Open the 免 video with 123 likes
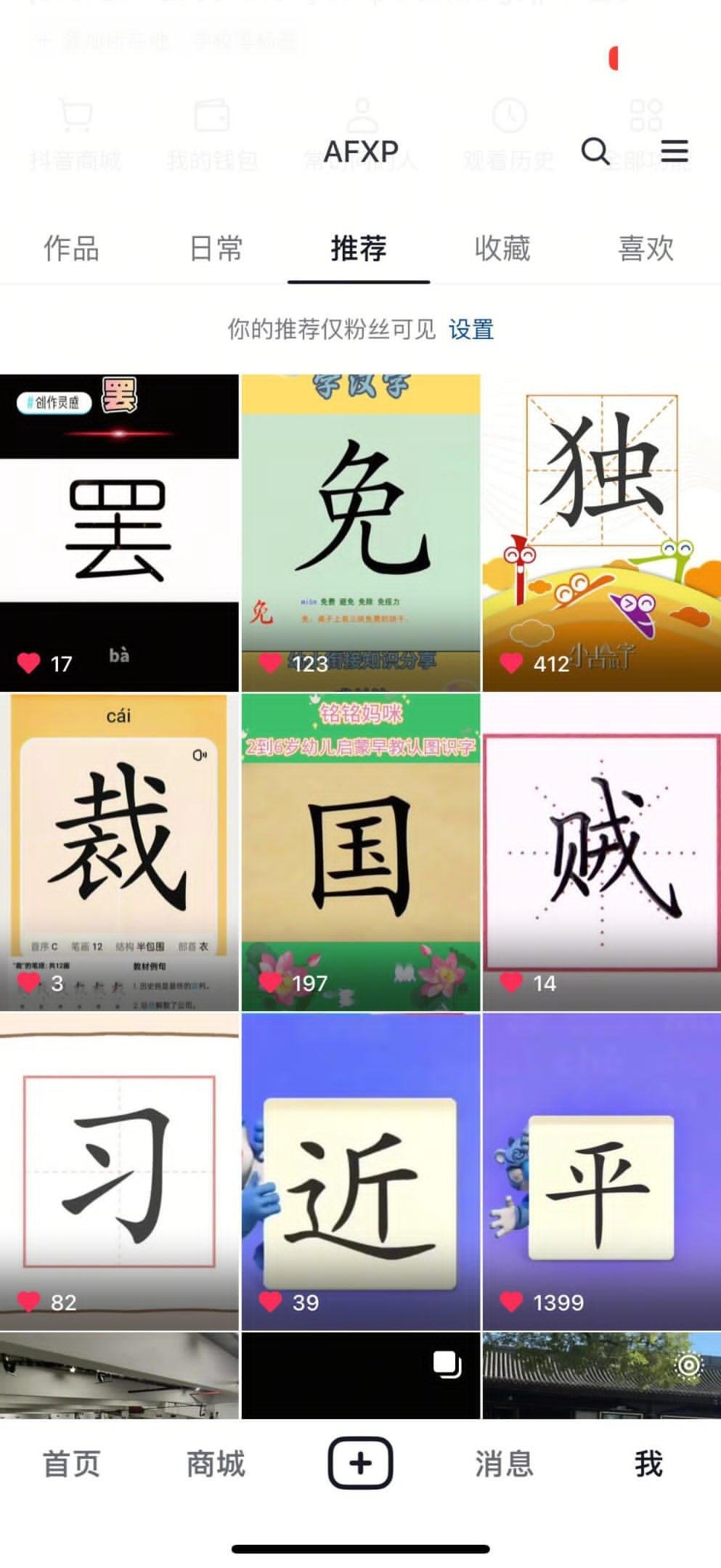This screenshot has width=721, height=1568. (361, 533)
